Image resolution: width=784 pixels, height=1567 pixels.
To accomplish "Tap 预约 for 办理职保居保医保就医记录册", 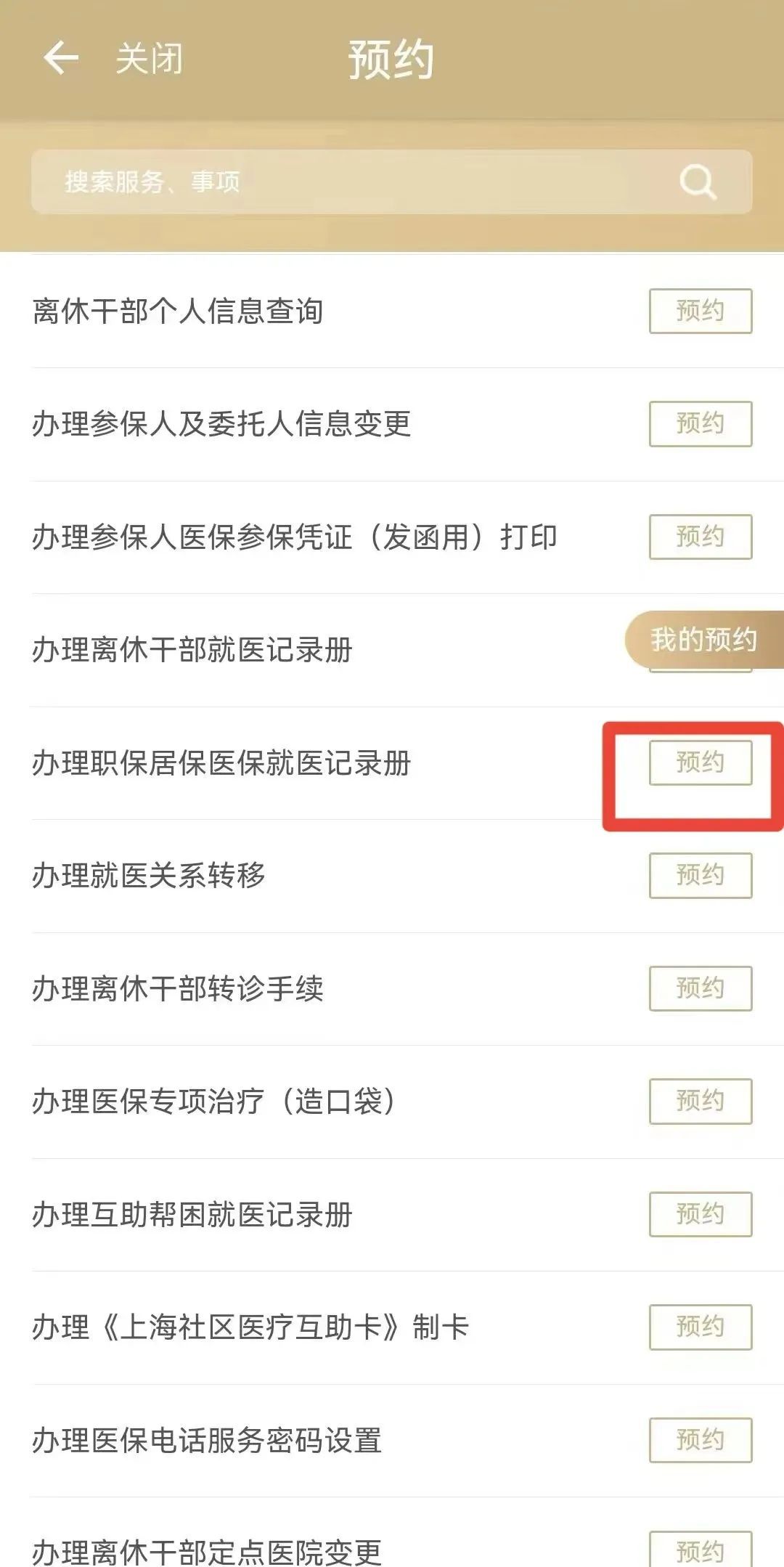I will (x=700, y=762).
